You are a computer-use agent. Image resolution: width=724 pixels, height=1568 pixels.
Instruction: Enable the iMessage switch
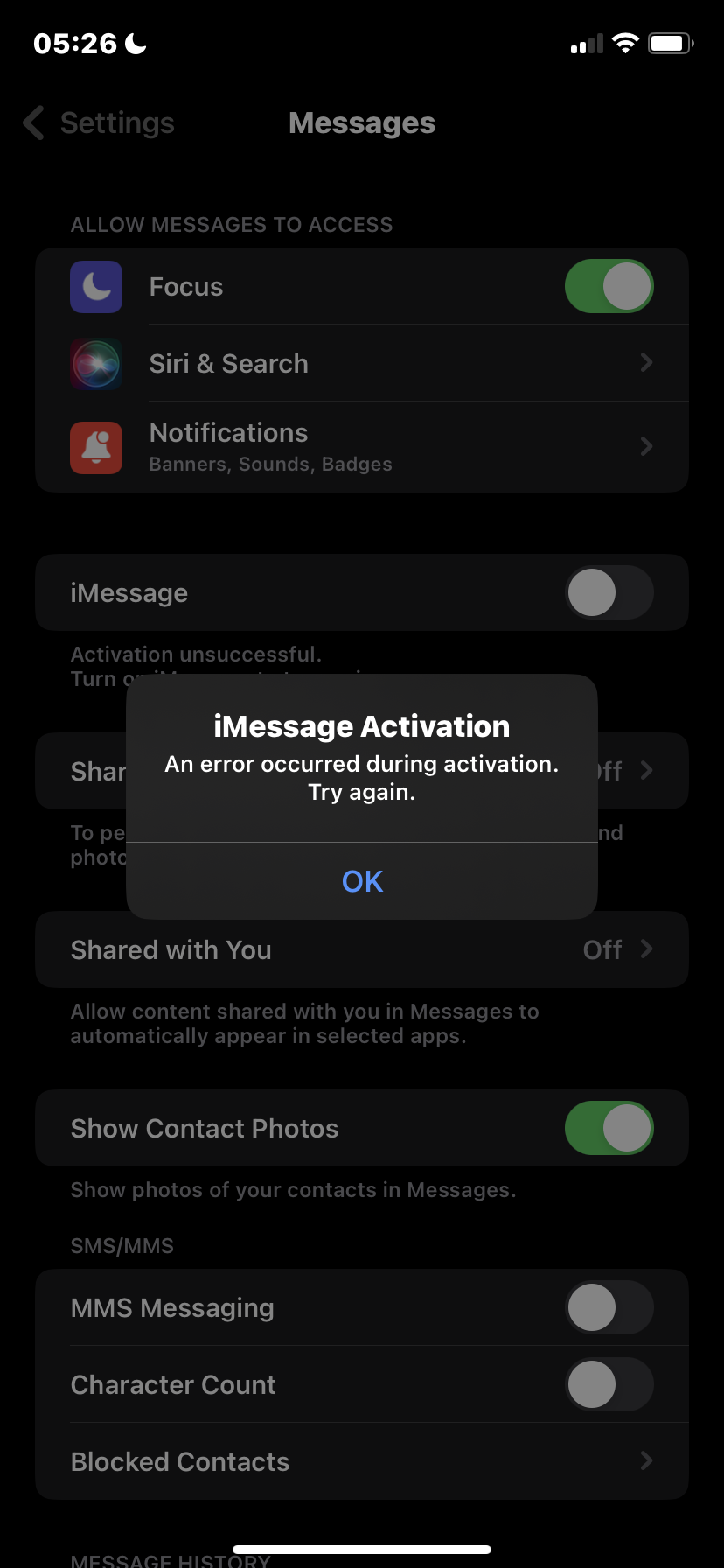tap(609, 592)
